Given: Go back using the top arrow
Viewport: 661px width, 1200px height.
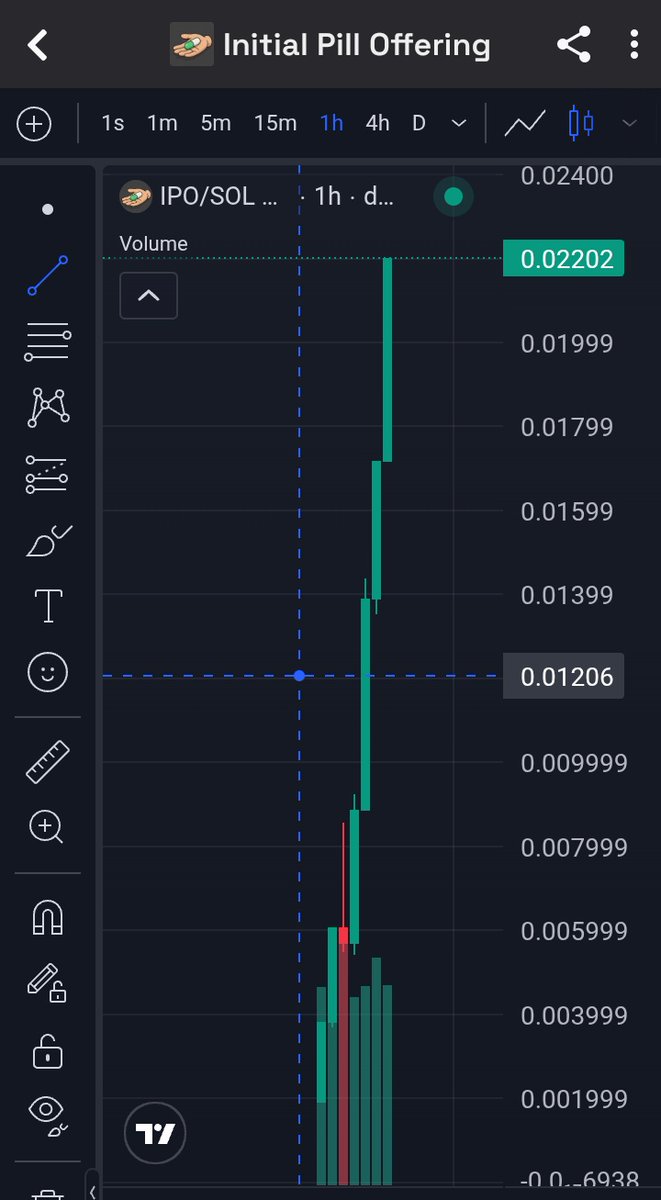Looking at the screenshot, I should [38, 45].
